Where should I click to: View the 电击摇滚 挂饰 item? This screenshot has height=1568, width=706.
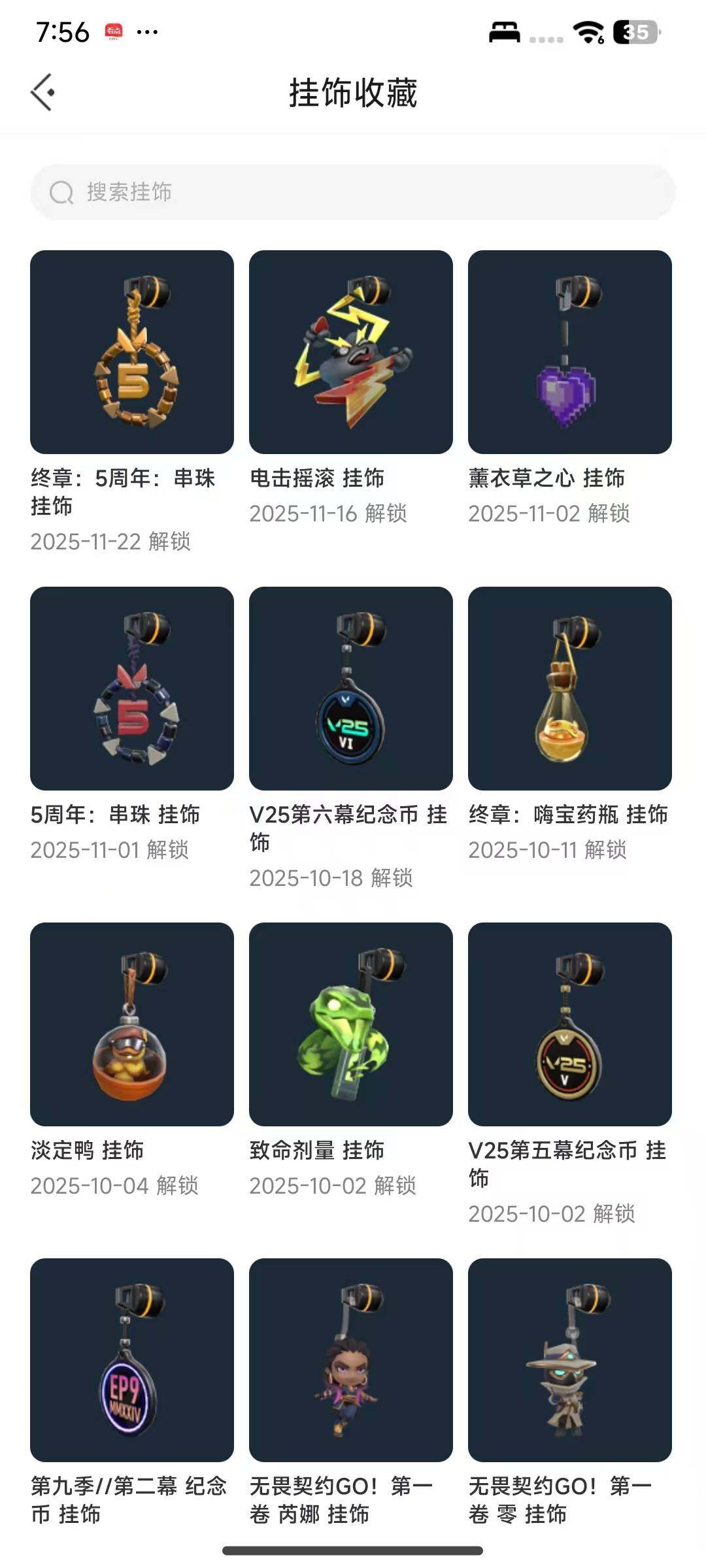click(x=351, y=352)
